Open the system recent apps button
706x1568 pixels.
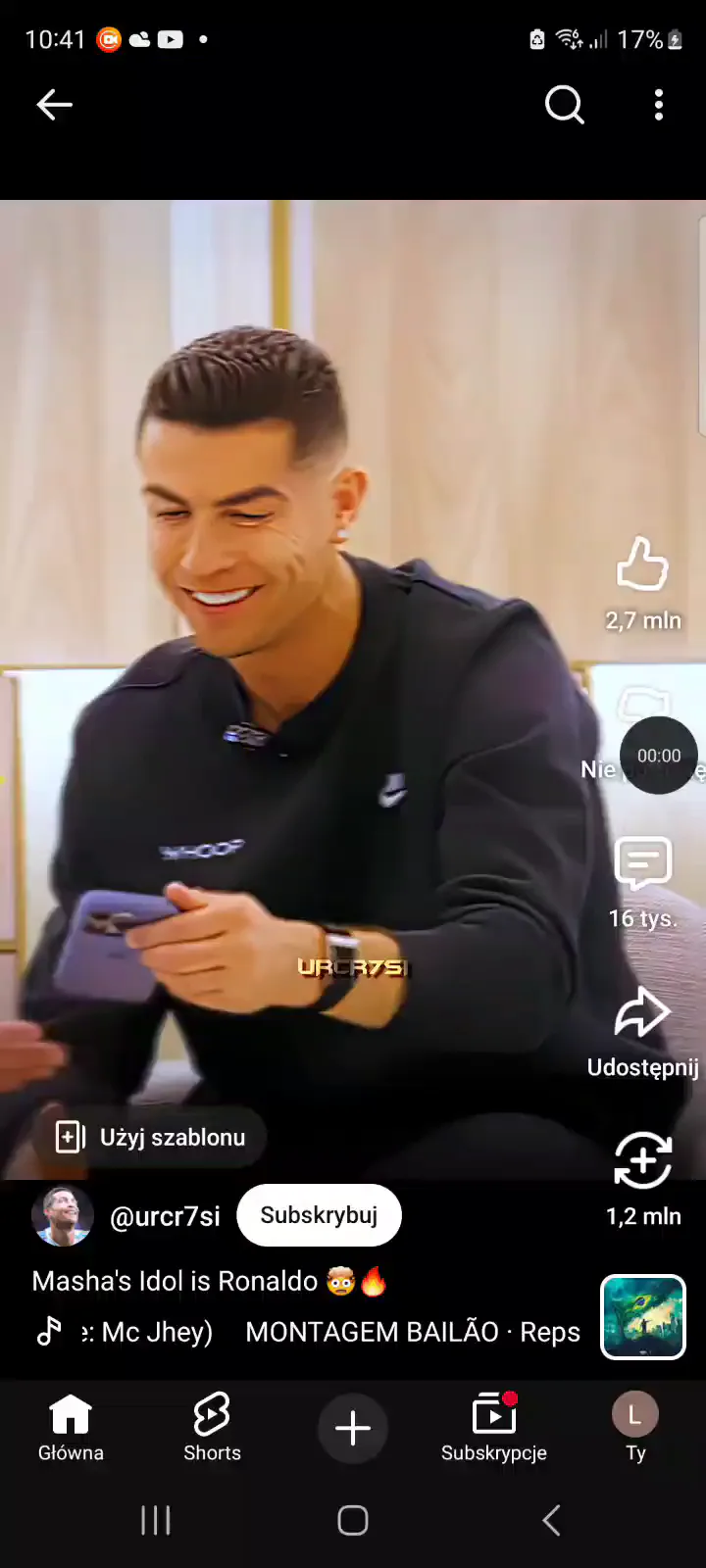click(x=156, y=1520)
